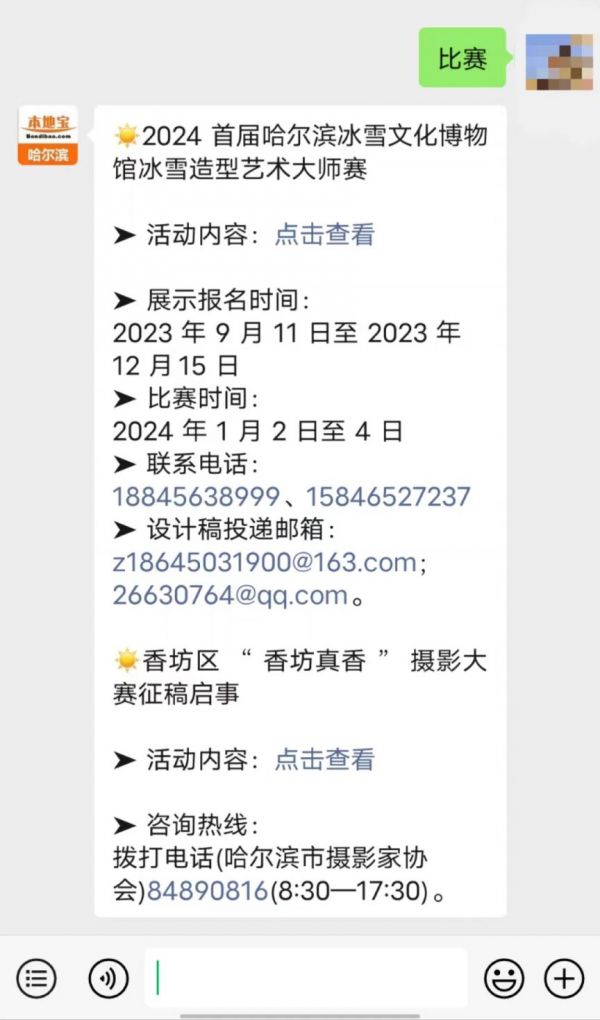This screenshot has height=1020, width=600.
Task: Open the account menu list icon
Action: [36, 978]
